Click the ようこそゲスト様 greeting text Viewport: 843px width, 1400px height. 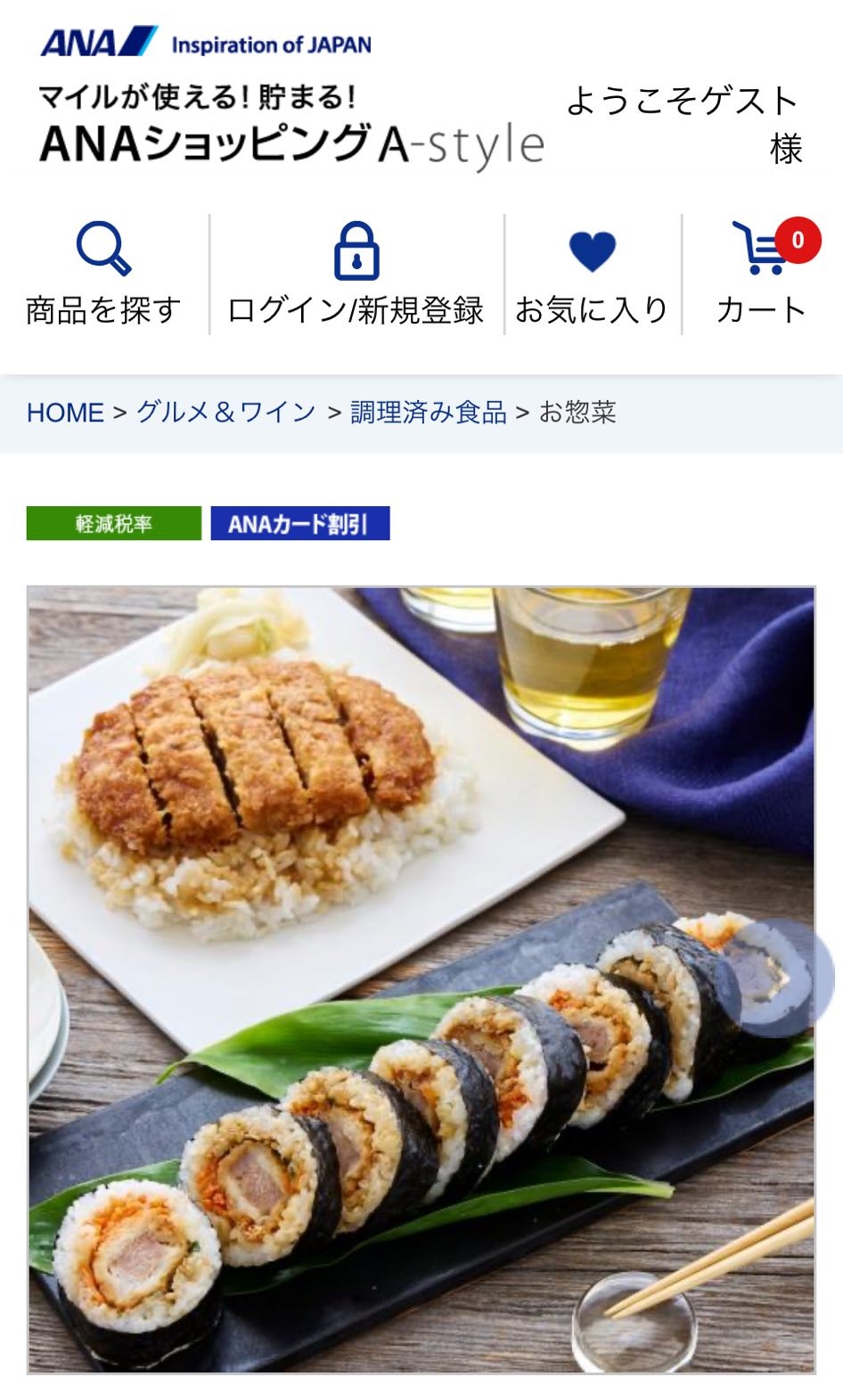click(x=680, y=125)
